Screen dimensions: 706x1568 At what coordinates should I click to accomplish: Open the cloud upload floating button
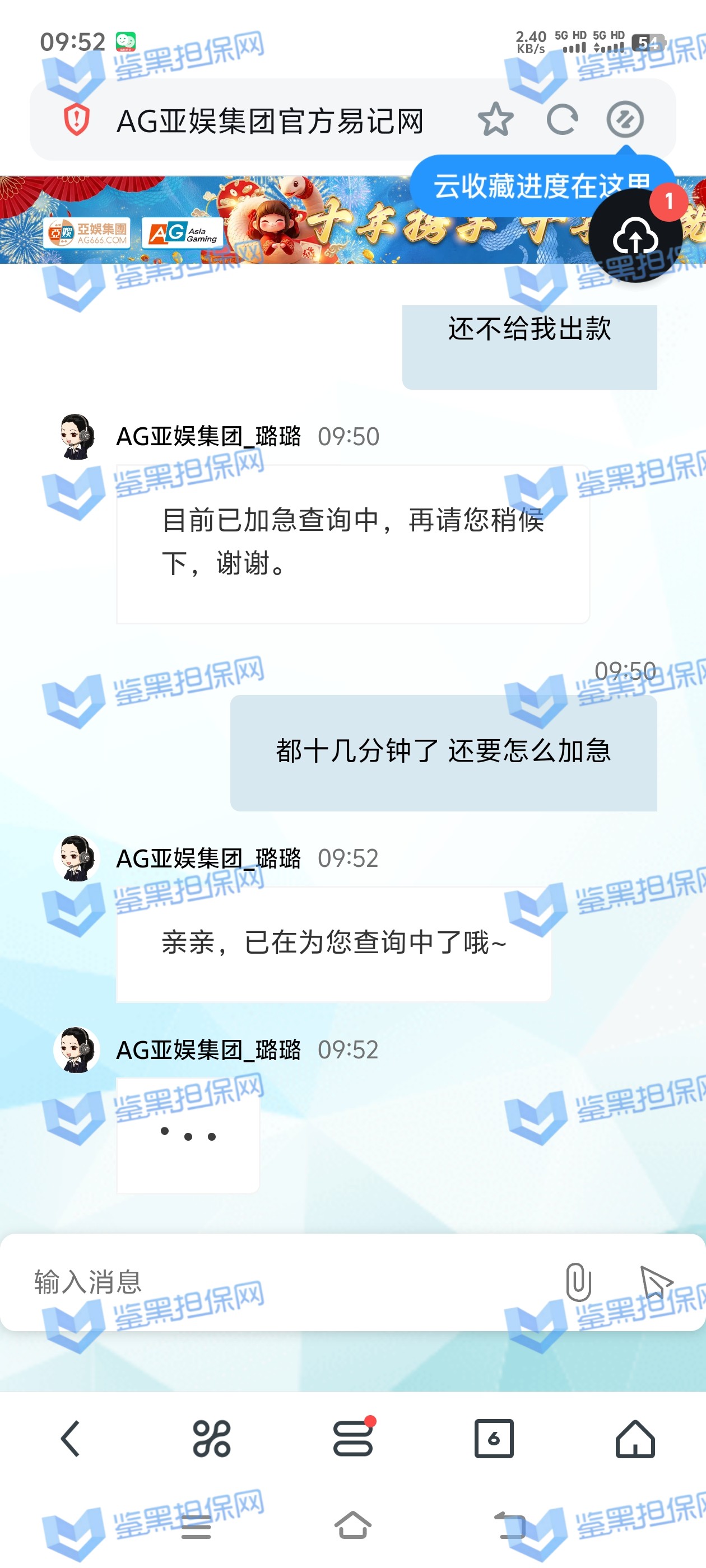635,237
